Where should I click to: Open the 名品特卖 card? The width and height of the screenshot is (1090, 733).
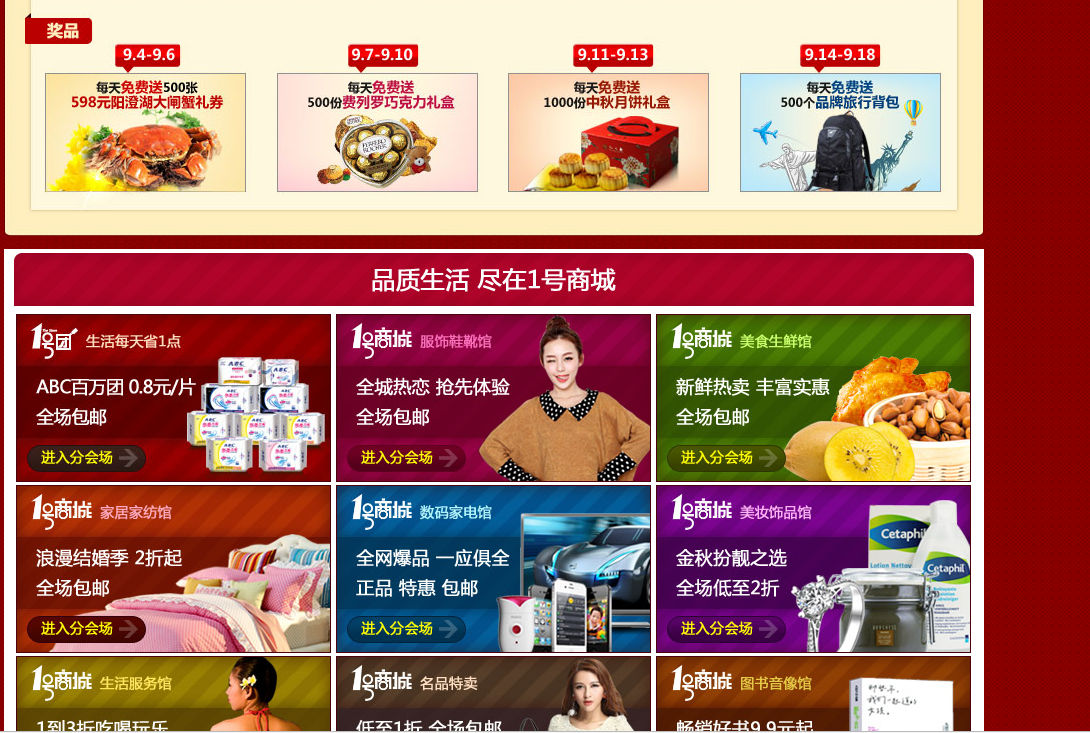point(493,694)
